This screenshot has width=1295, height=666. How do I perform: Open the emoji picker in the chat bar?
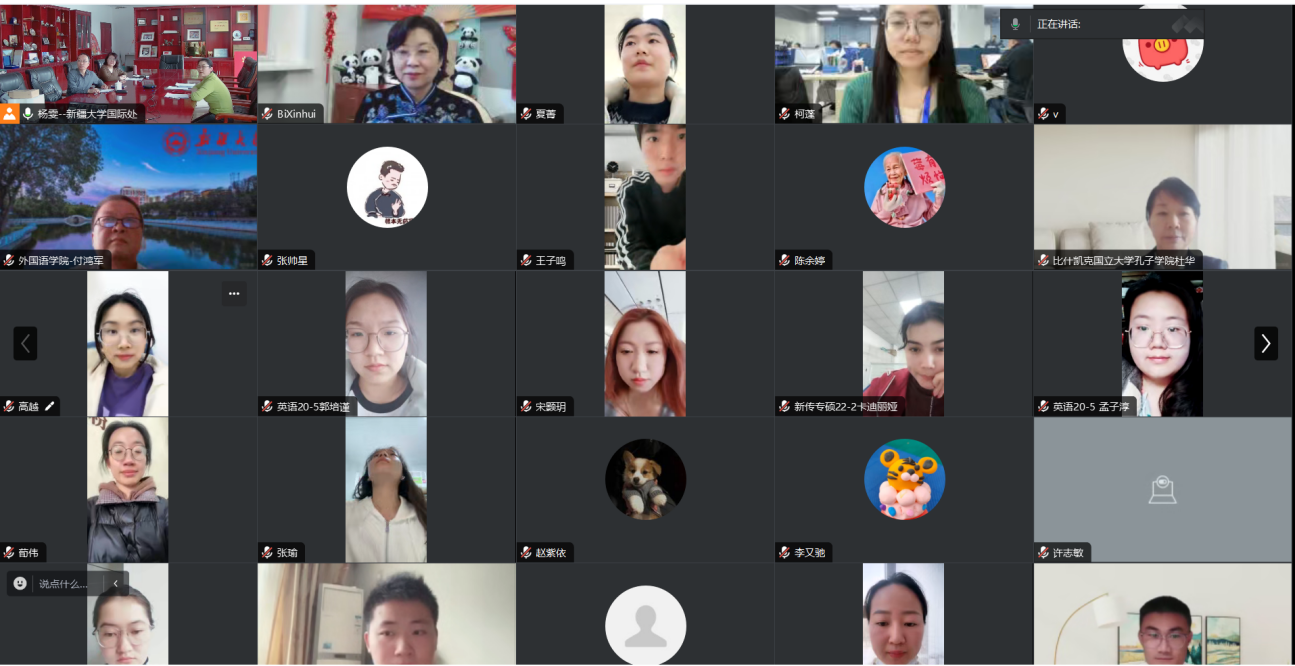(20, 584)
